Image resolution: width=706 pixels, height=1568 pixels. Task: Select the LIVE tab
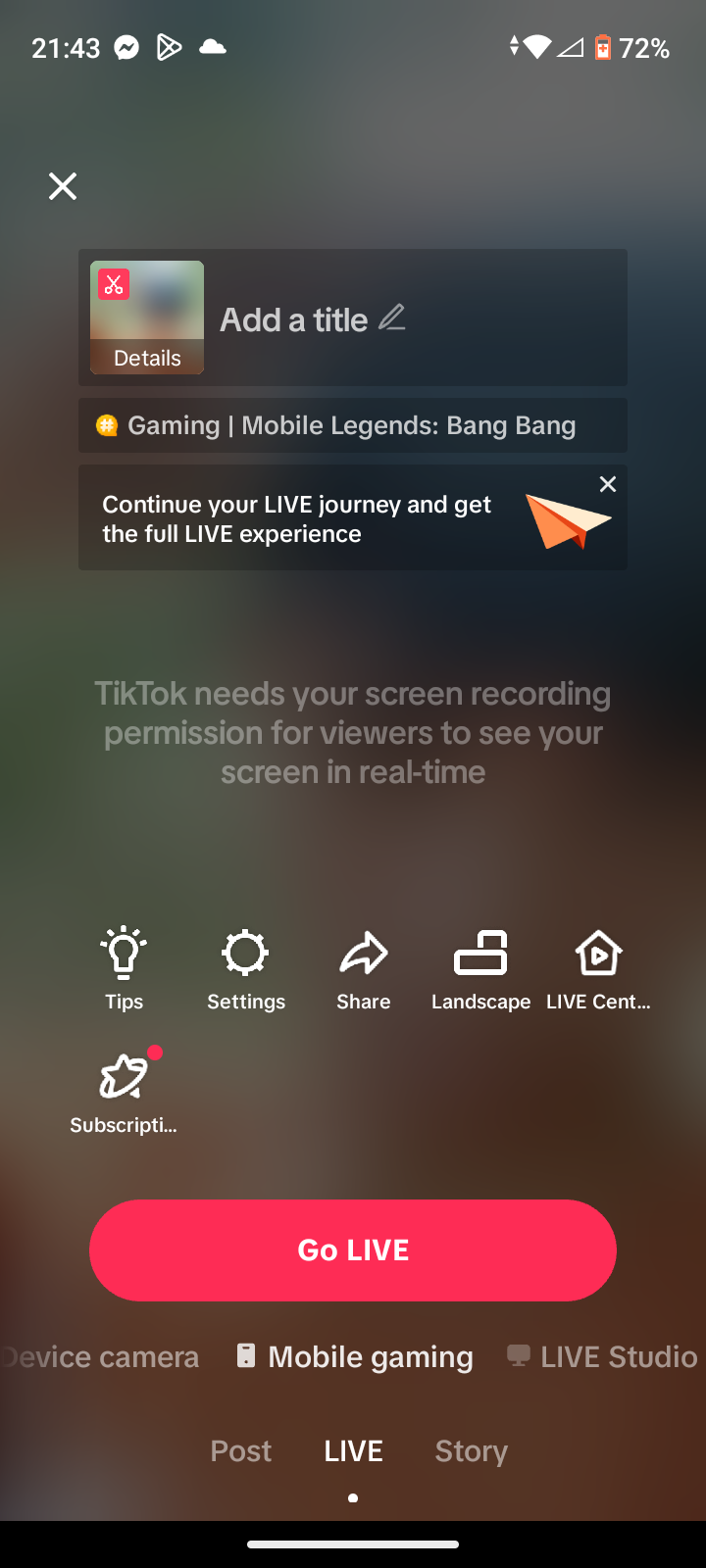[353, 1450]
